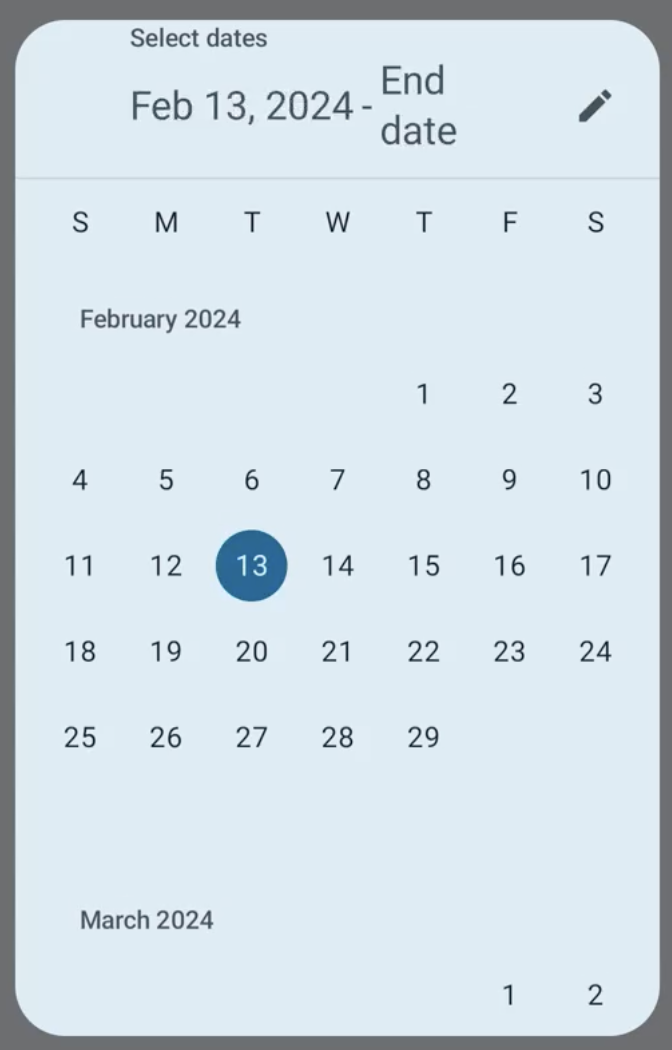
Task: Switch to text input with the pencil icon
Action: point(595,105)
